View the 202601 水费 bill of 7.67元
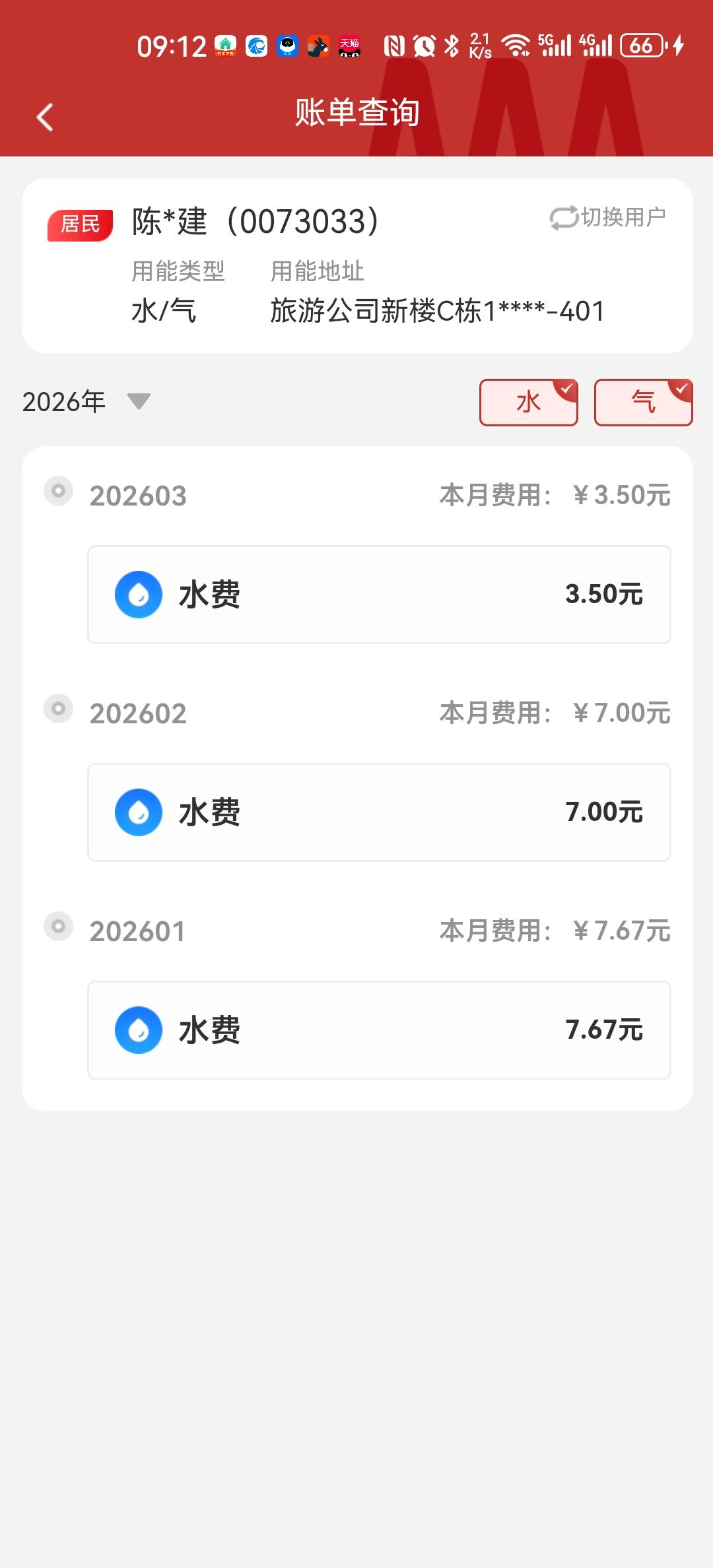The width and height of the screenshot is (713, 1568). (x=379, y=1029)
